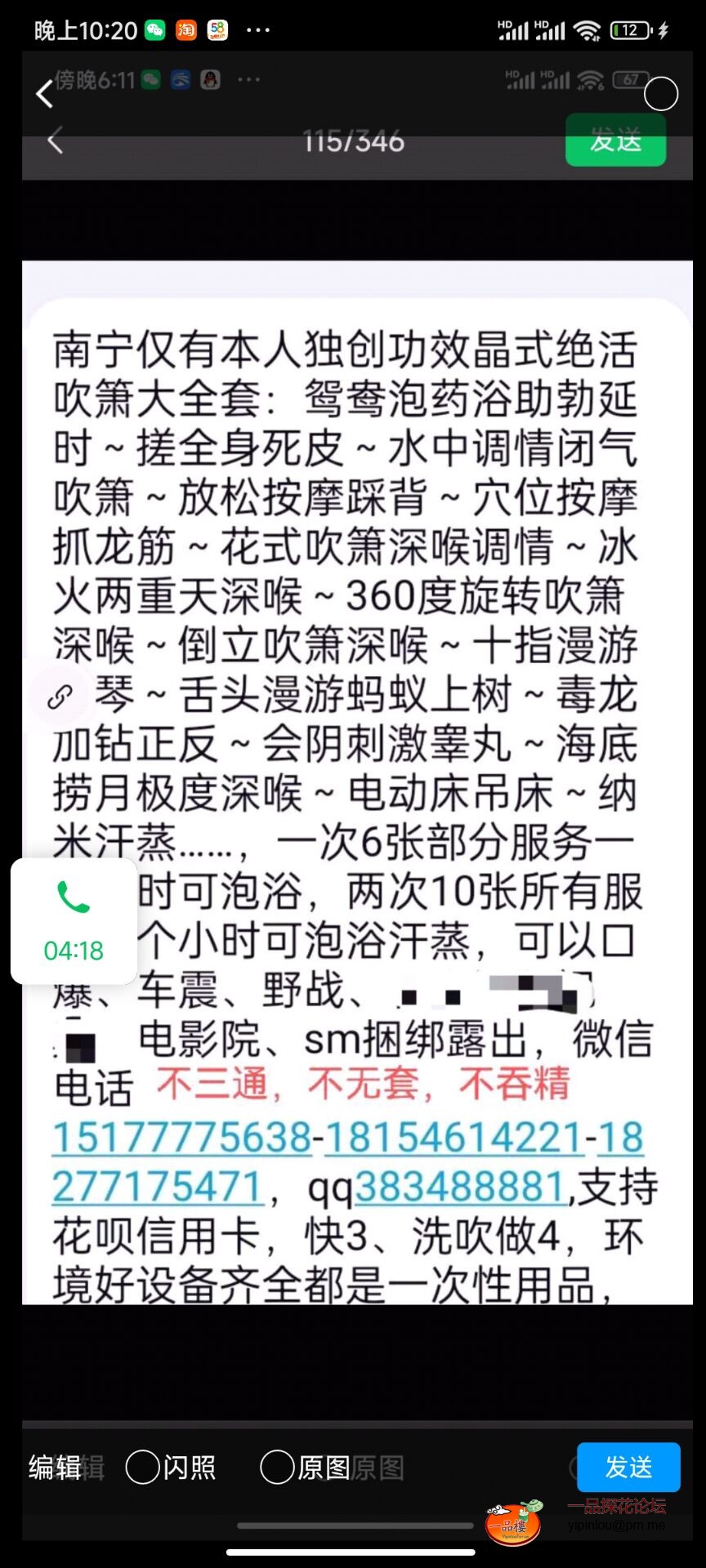Tap the floating link icon
706x1568 pixels.
point(60,697)
